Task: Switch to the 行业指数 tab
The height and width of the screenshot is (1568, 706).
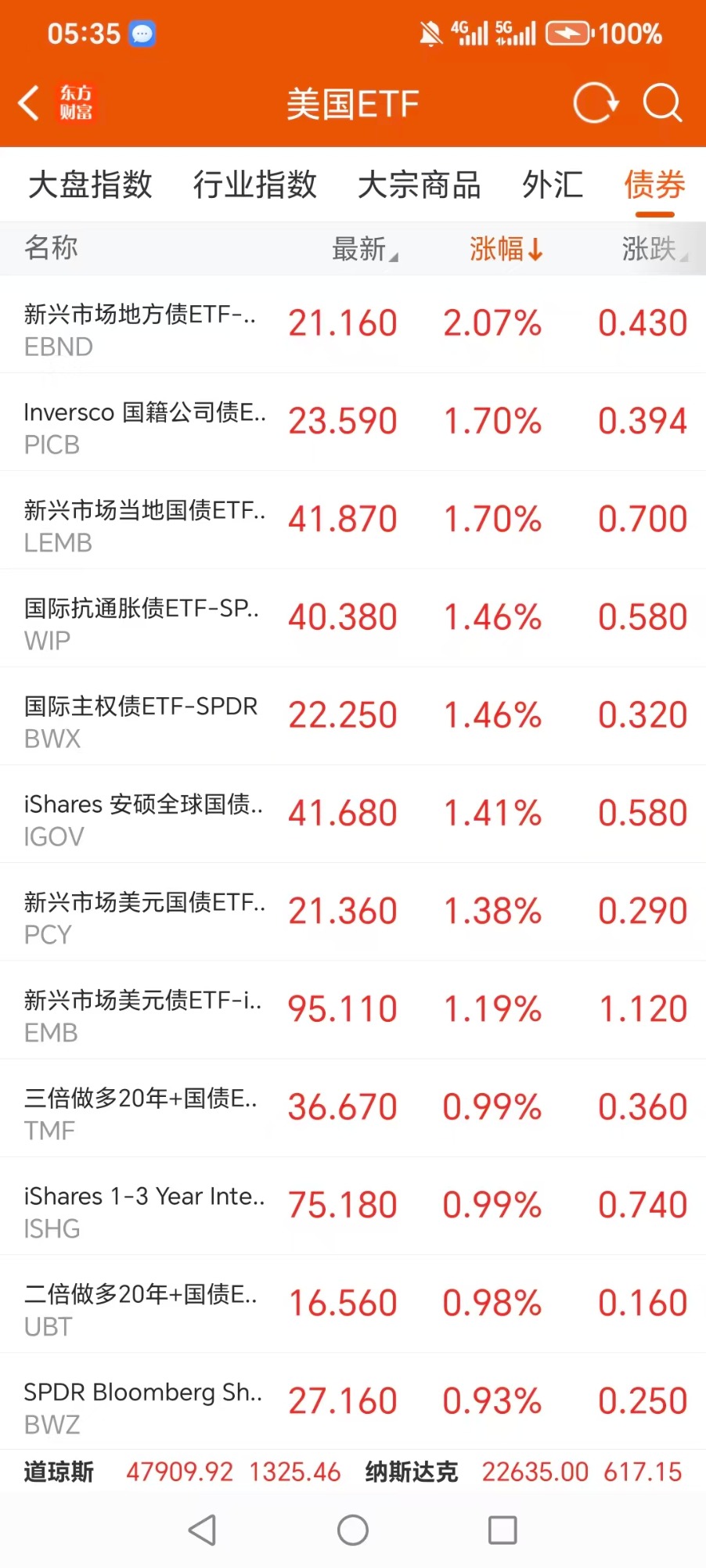Action: click(x=254, y=185)
